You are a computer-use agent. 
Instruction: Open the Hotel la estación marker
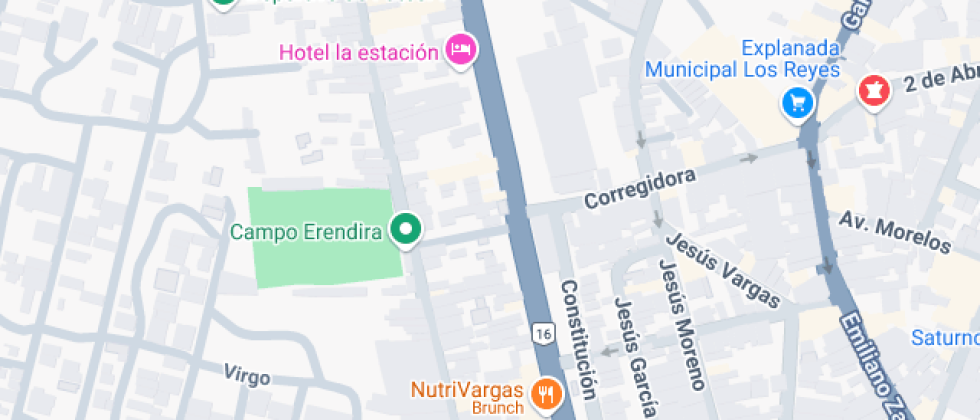(460, 49)
